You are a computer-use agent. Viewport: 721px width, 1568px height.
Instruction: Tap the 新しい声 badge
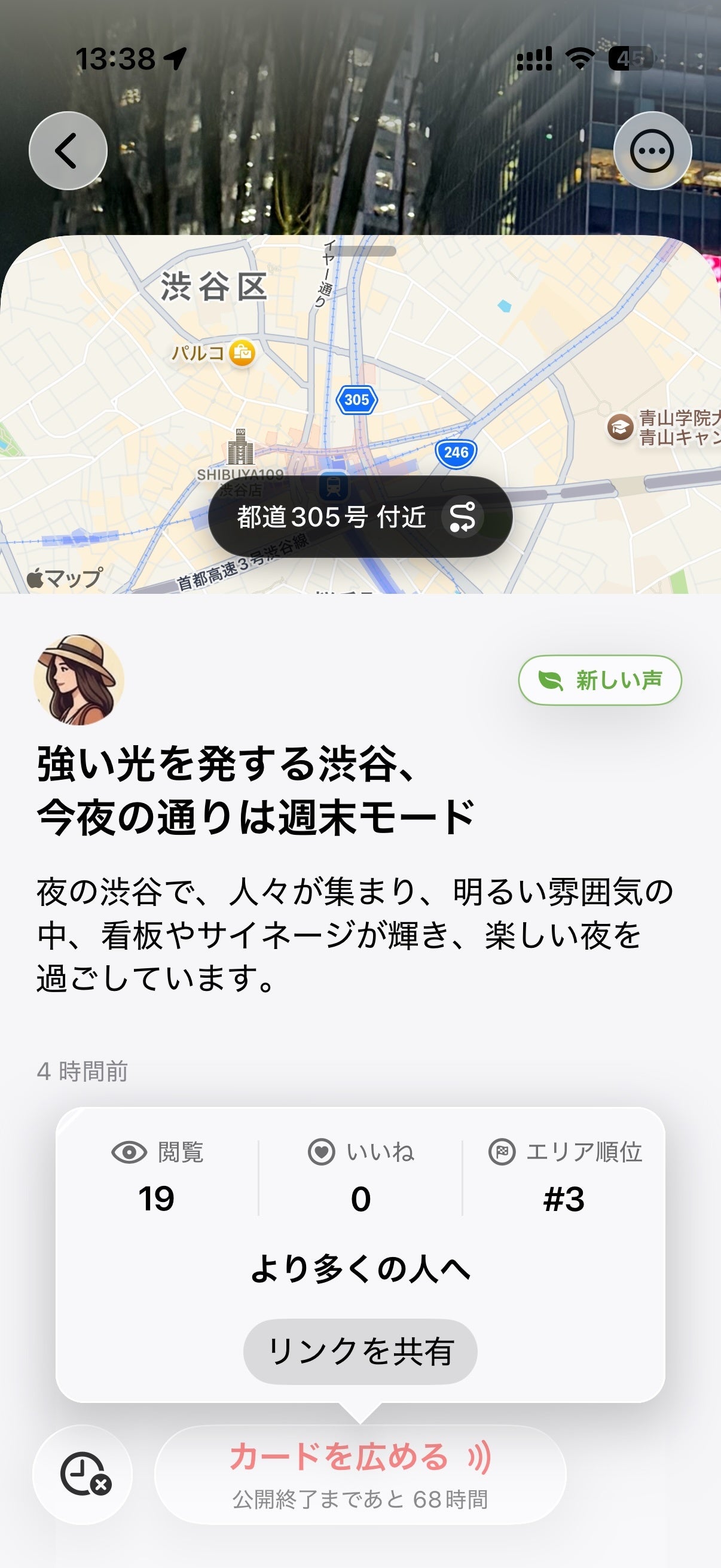point(599,680)
